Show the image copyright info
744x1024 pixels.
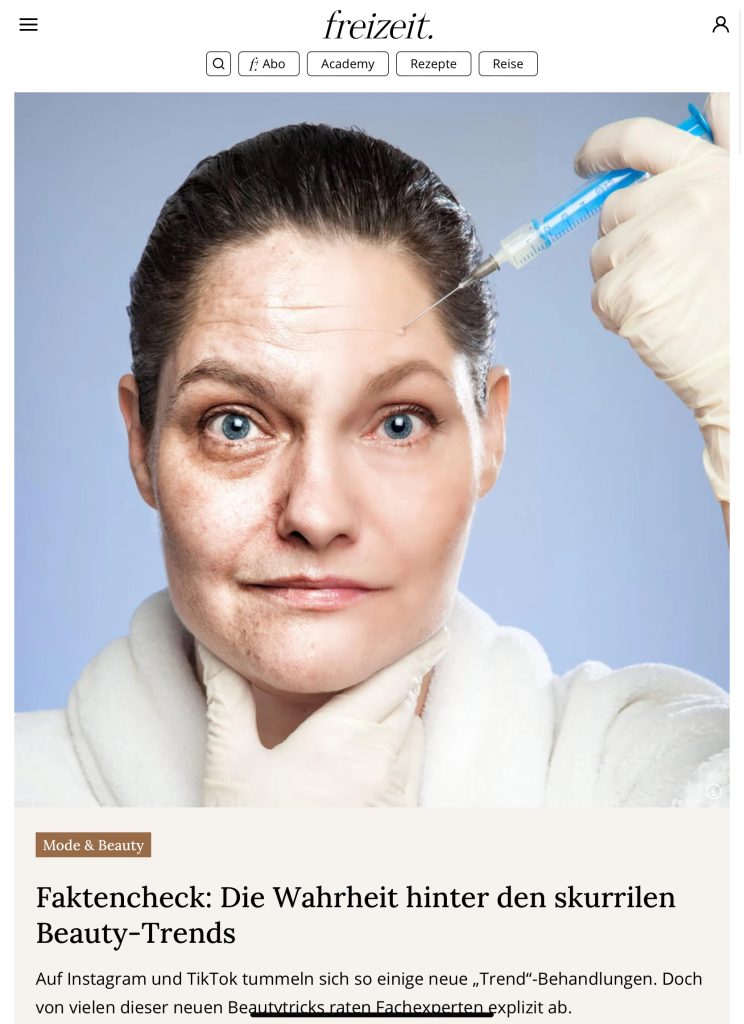point(713,791)
